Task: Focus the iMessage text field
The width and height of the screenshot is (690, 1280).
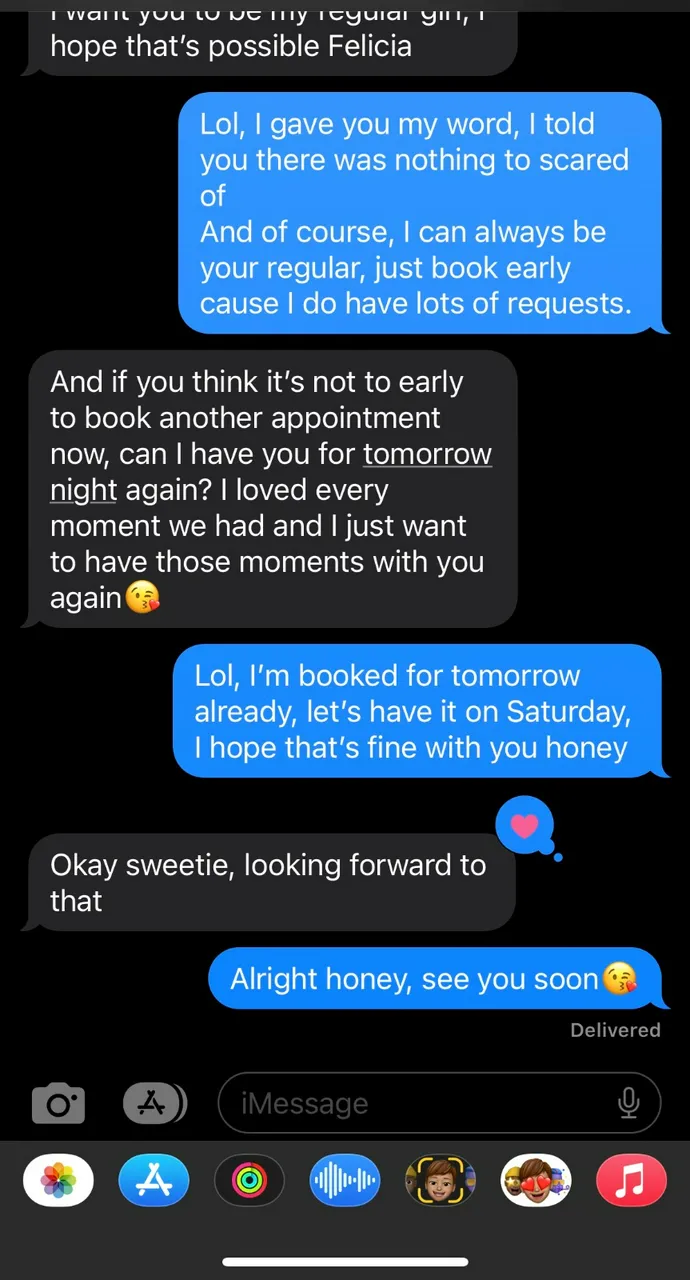Action: pyautogui.click(x=420, y=1103)
